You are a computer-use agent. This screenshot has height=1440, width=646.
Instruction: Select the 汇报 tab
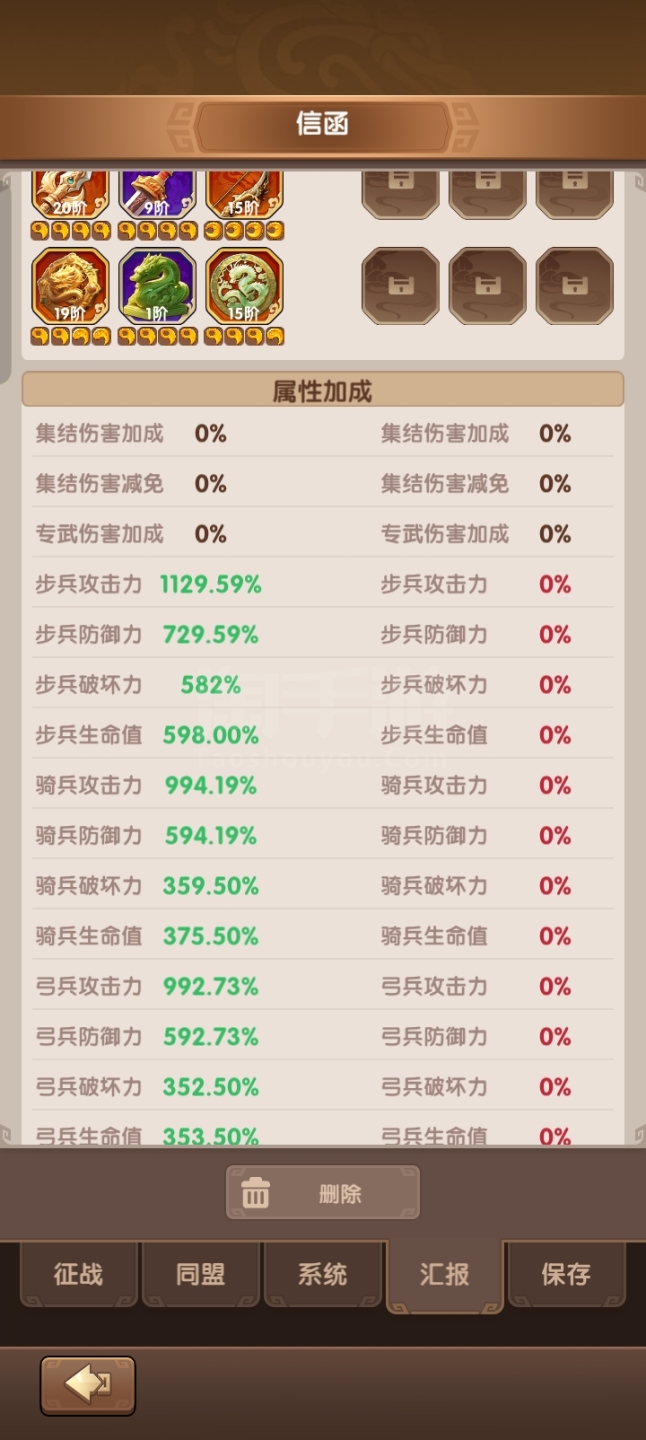[444, 1274]
